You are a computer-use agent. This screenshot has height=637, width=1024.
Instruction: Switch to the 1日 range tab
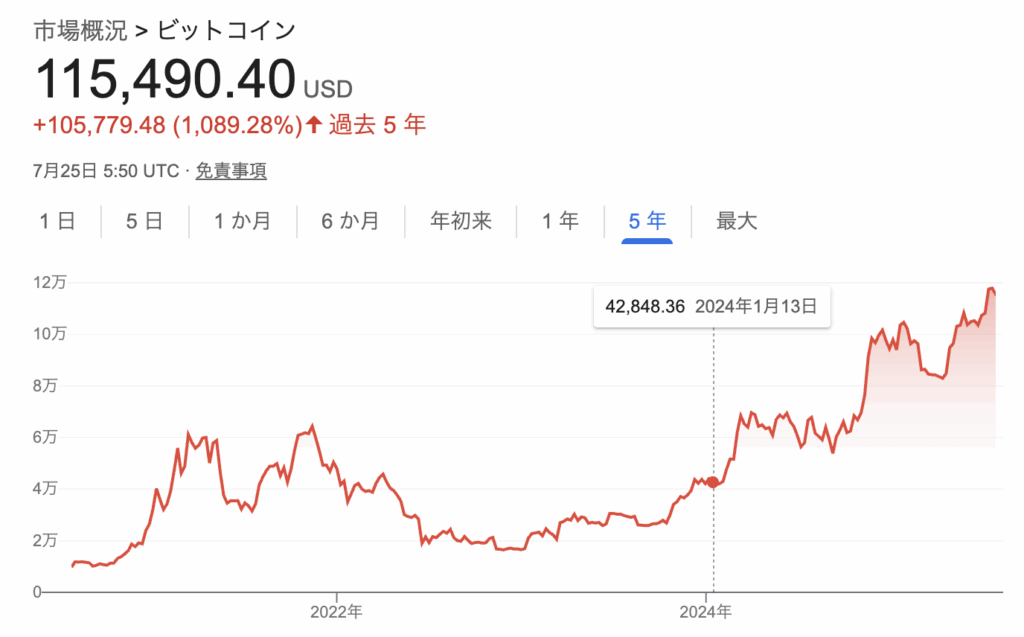coord(57,221)
